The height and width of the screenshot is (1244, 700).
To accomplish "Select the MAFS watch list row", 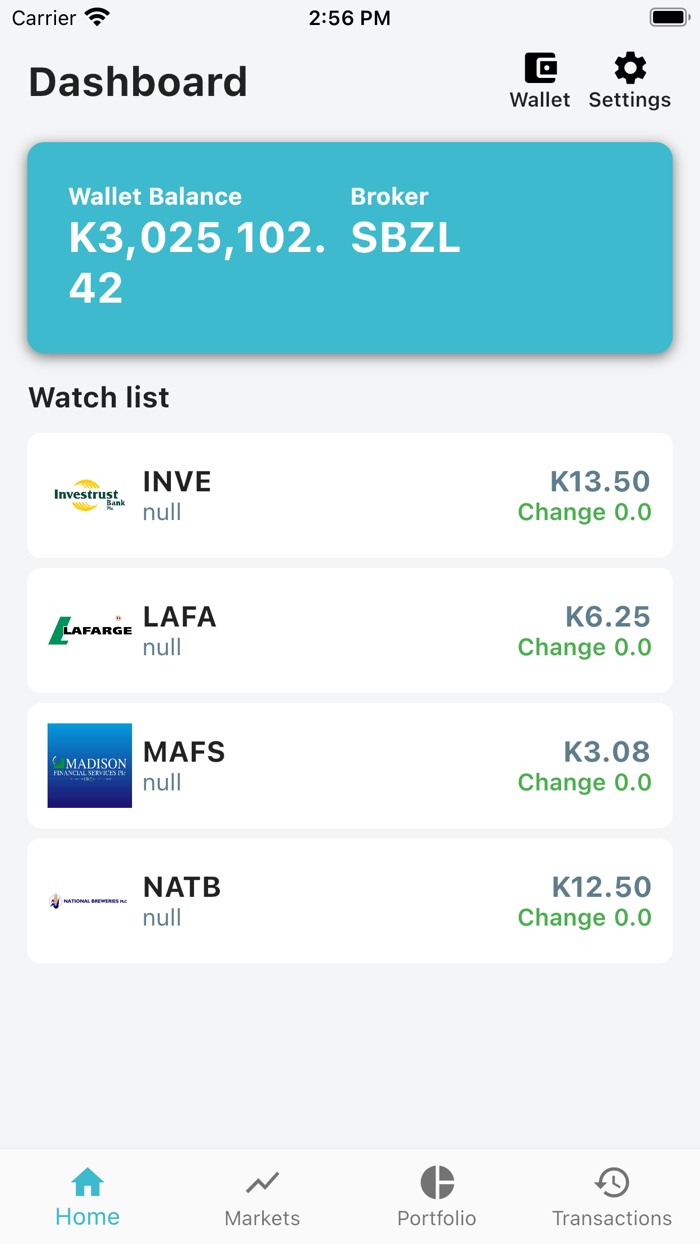I will tap(350, 765).
